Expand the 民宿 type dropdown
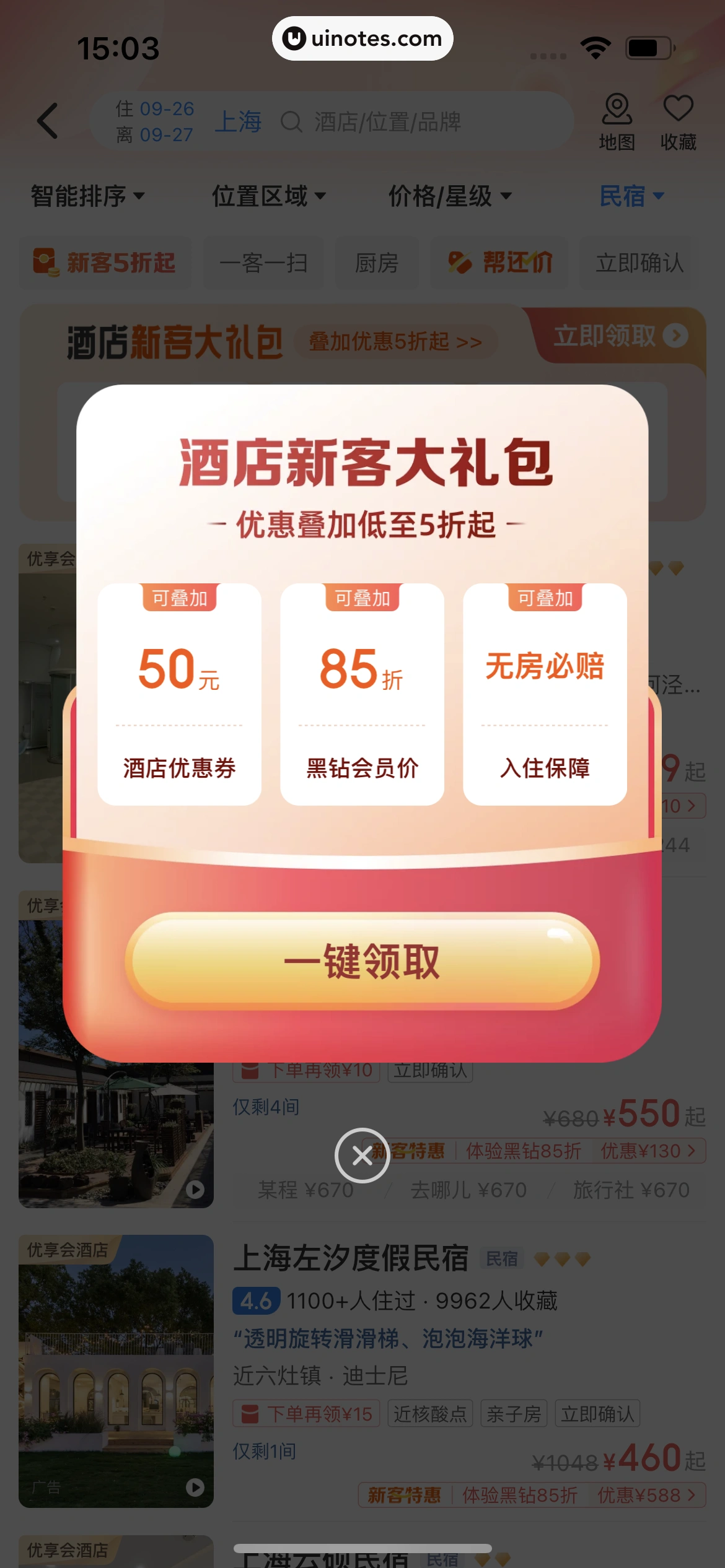Screen dimensions: 725x1568 pos(631,196)
